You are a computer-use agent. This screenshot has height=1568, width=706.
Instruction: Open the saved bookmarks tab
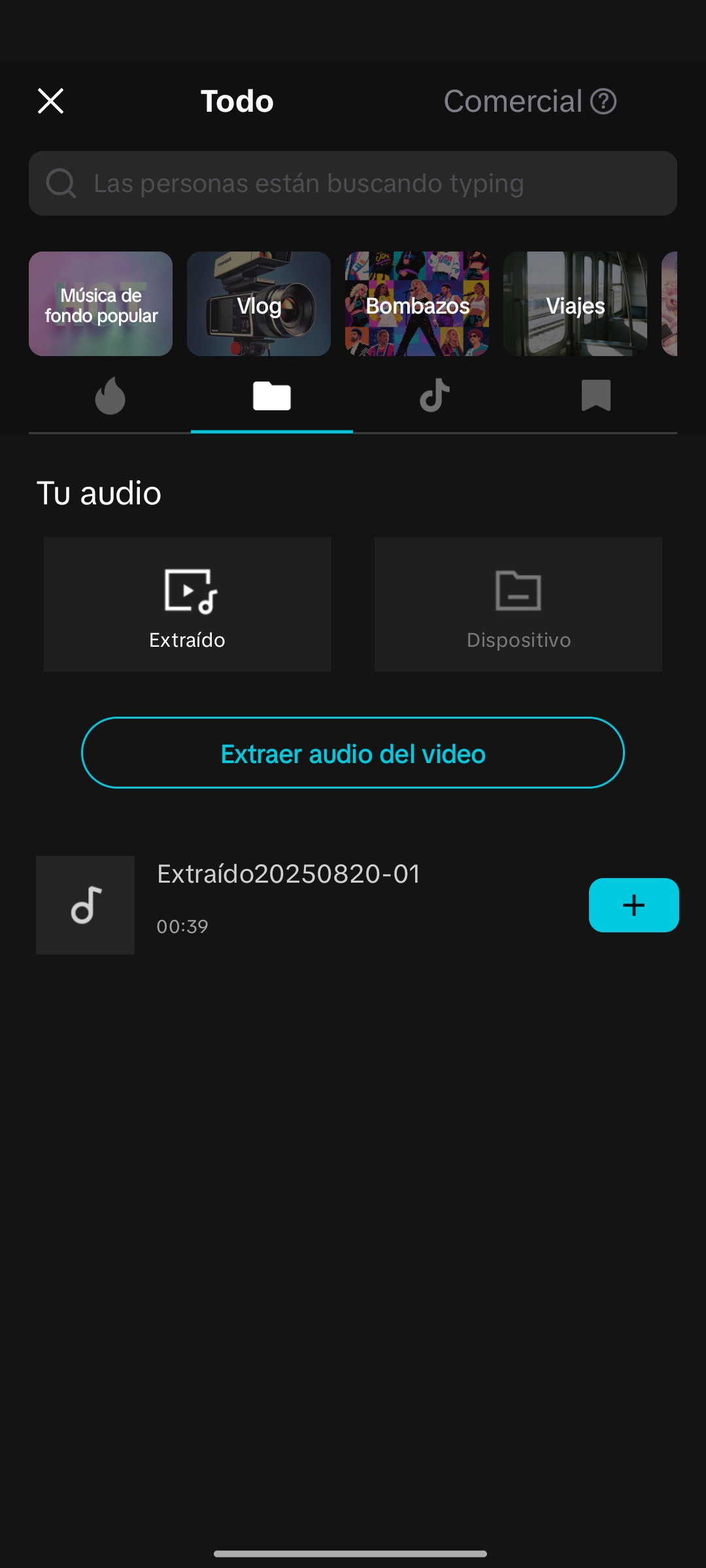[596, 396]
